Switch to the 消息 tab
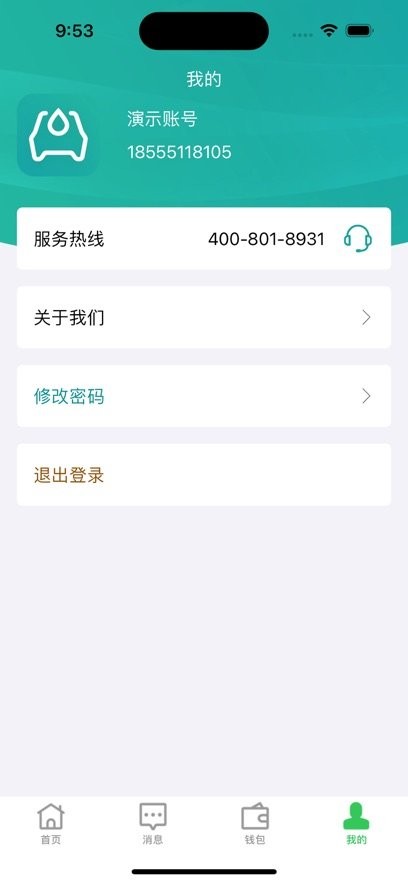408x883 pixels. click(x=153, y=823)
